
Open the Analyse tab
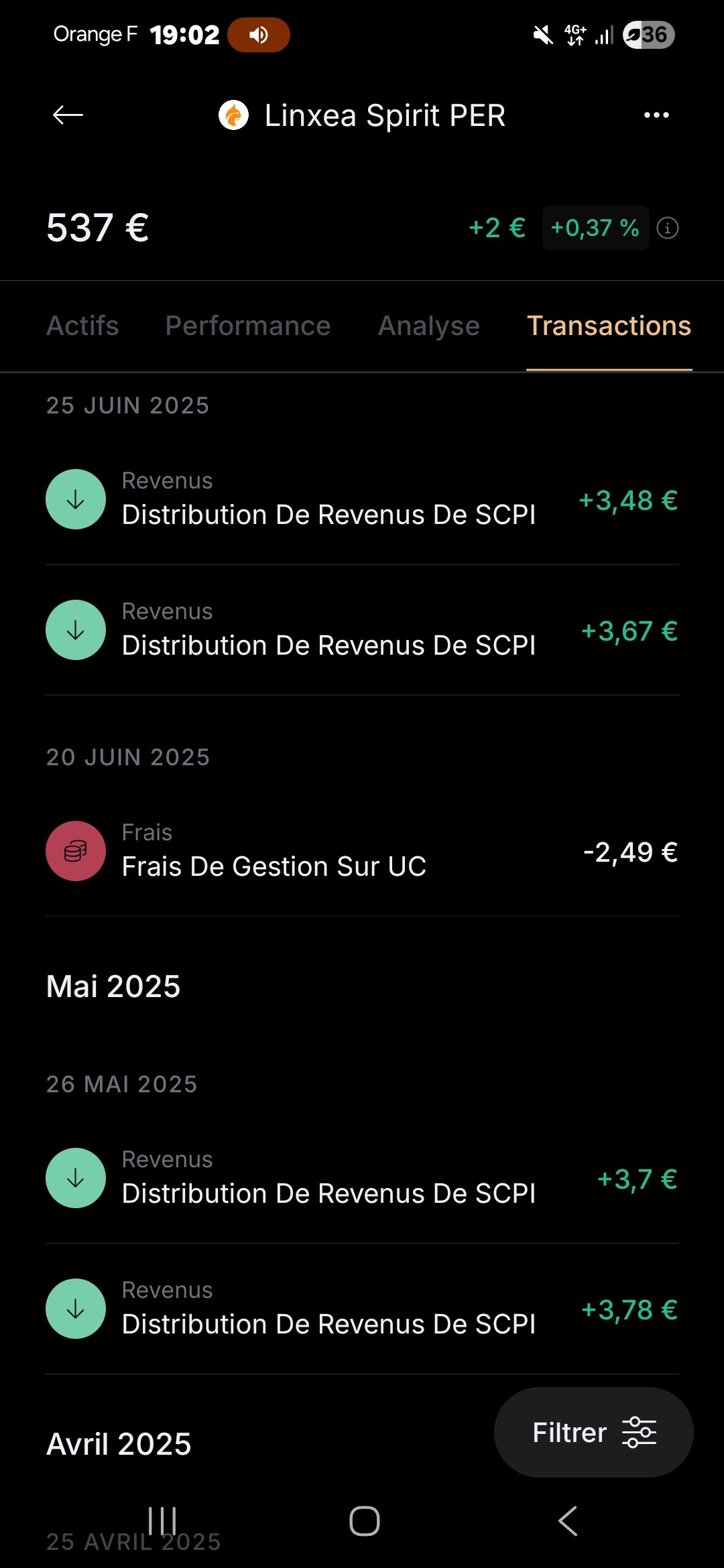click(429, 326)
